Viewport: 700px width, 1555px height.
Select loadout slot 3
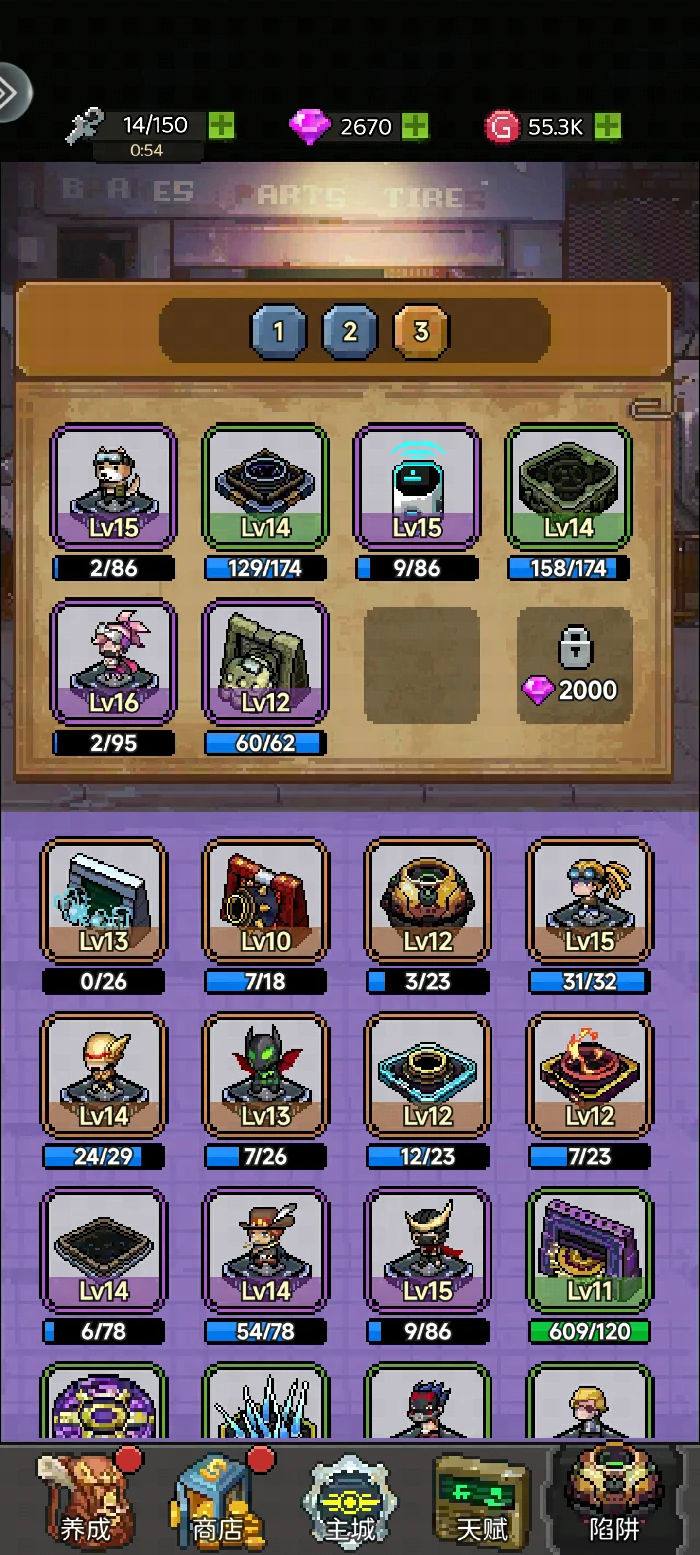421,331
